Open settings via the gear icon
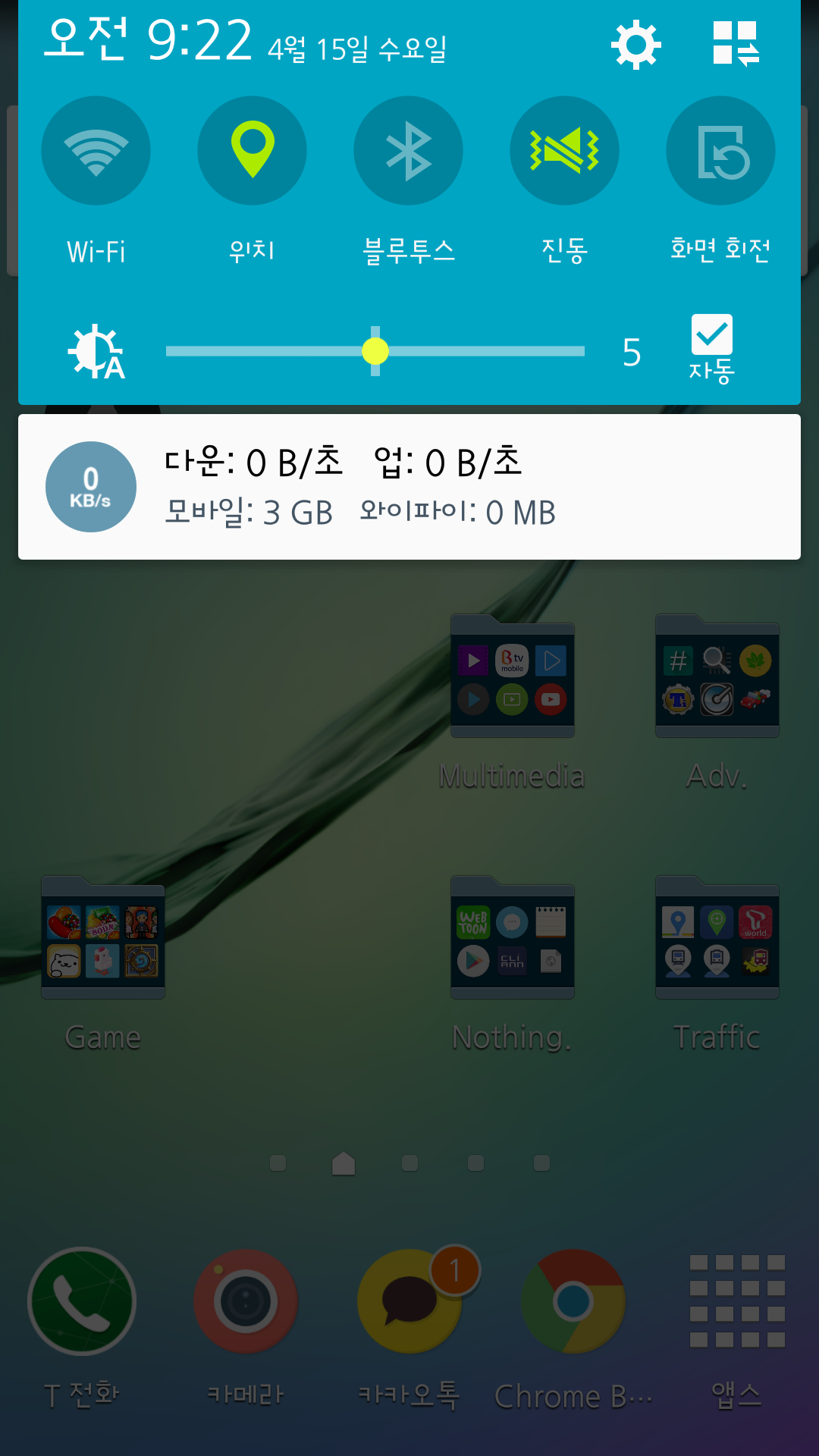The height and width of the screenshot is (1456, 819). pyautogui.click(x=635, y=45)
